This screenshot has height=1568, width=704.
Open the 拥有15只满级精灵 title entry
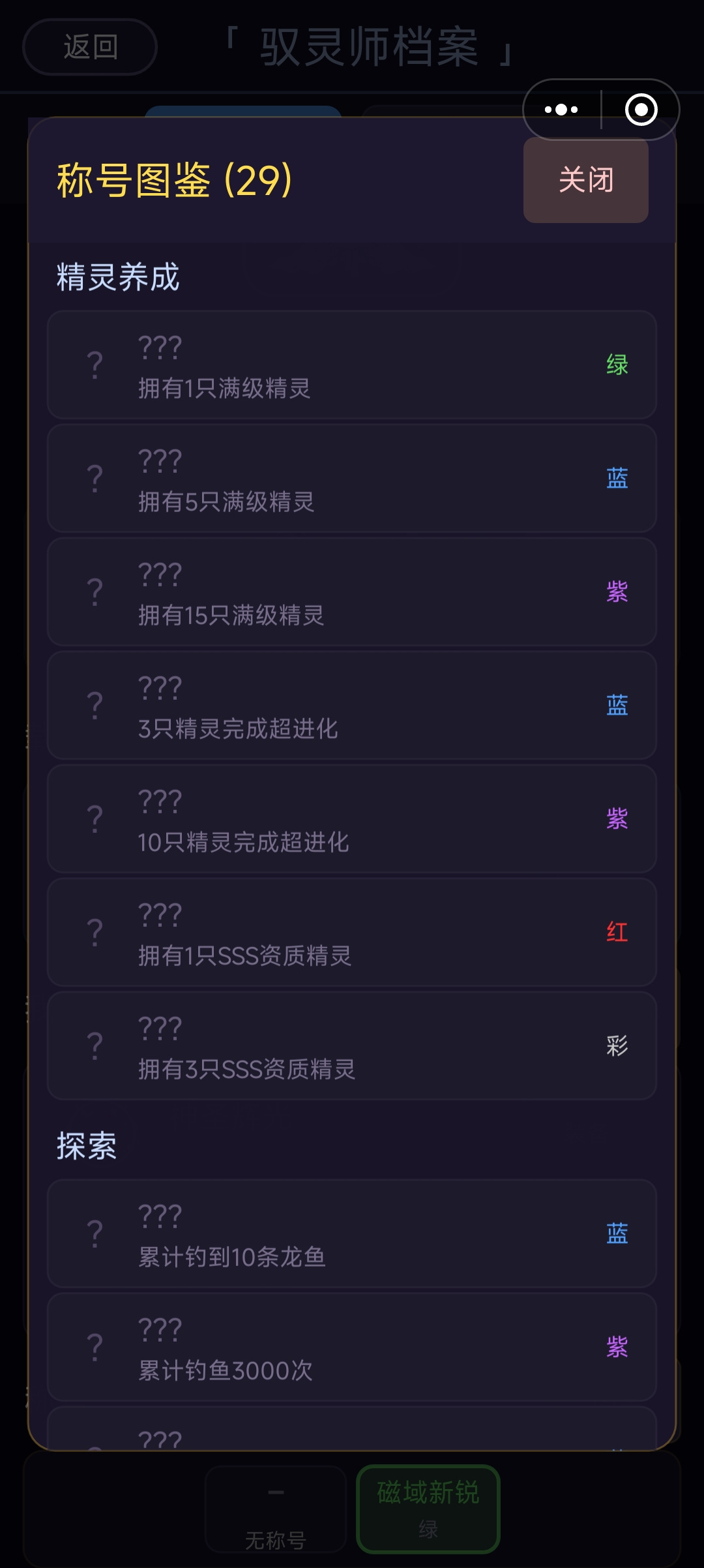[352, 592]
